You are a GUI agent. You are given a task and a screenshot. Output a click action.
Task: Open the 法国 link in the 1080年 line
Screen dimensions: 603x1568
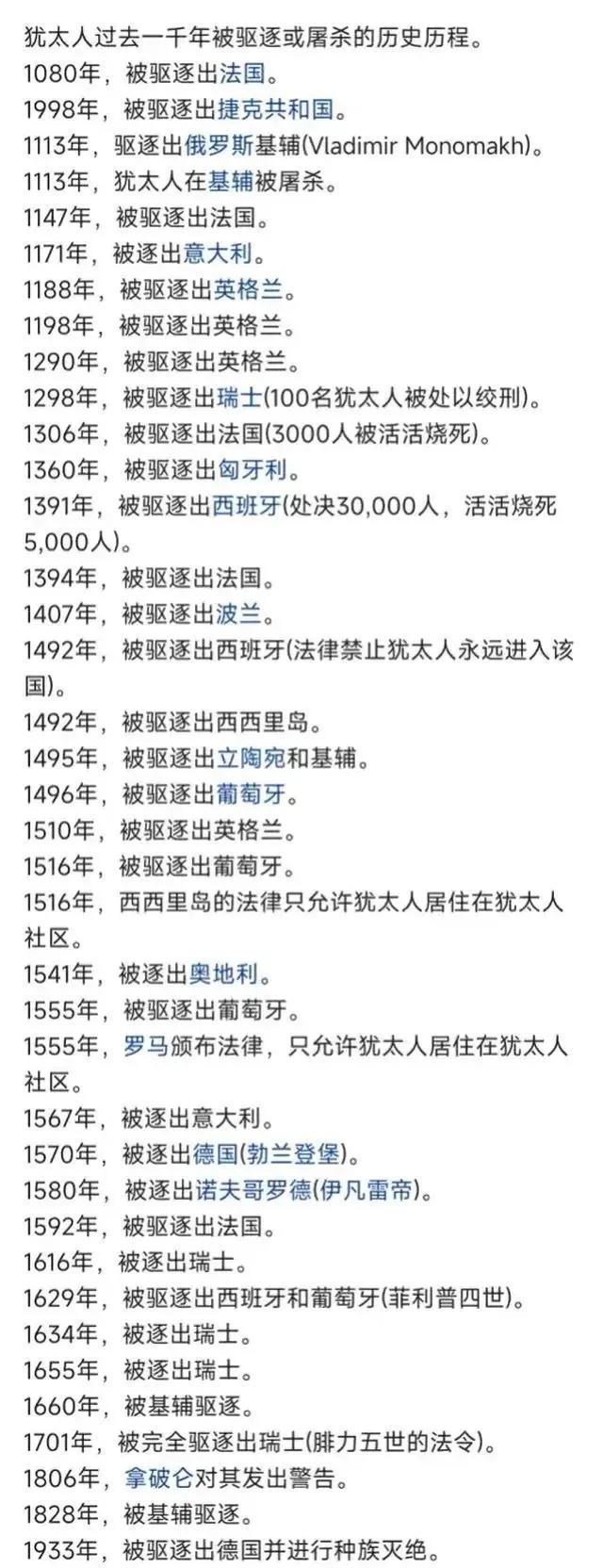coord(240,74)
